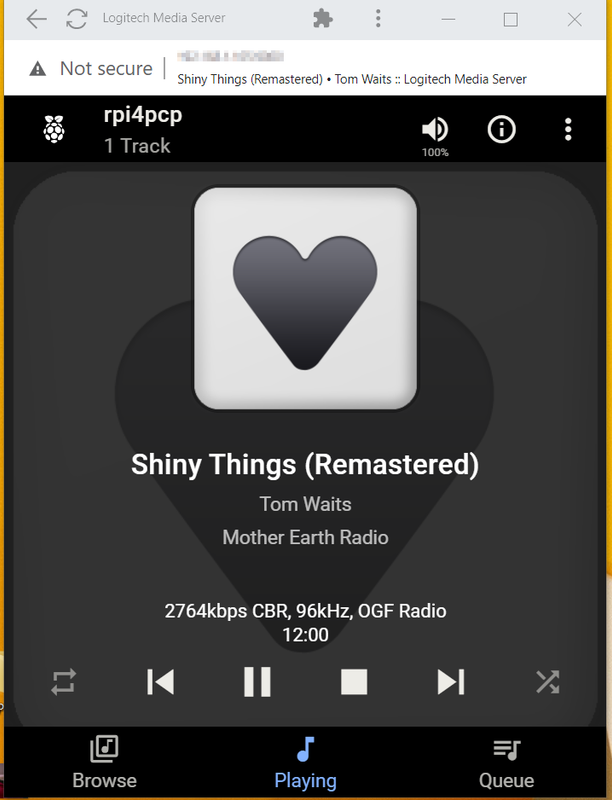Go to the previous track
Viewport: 612px width, 800px height.
160,682
